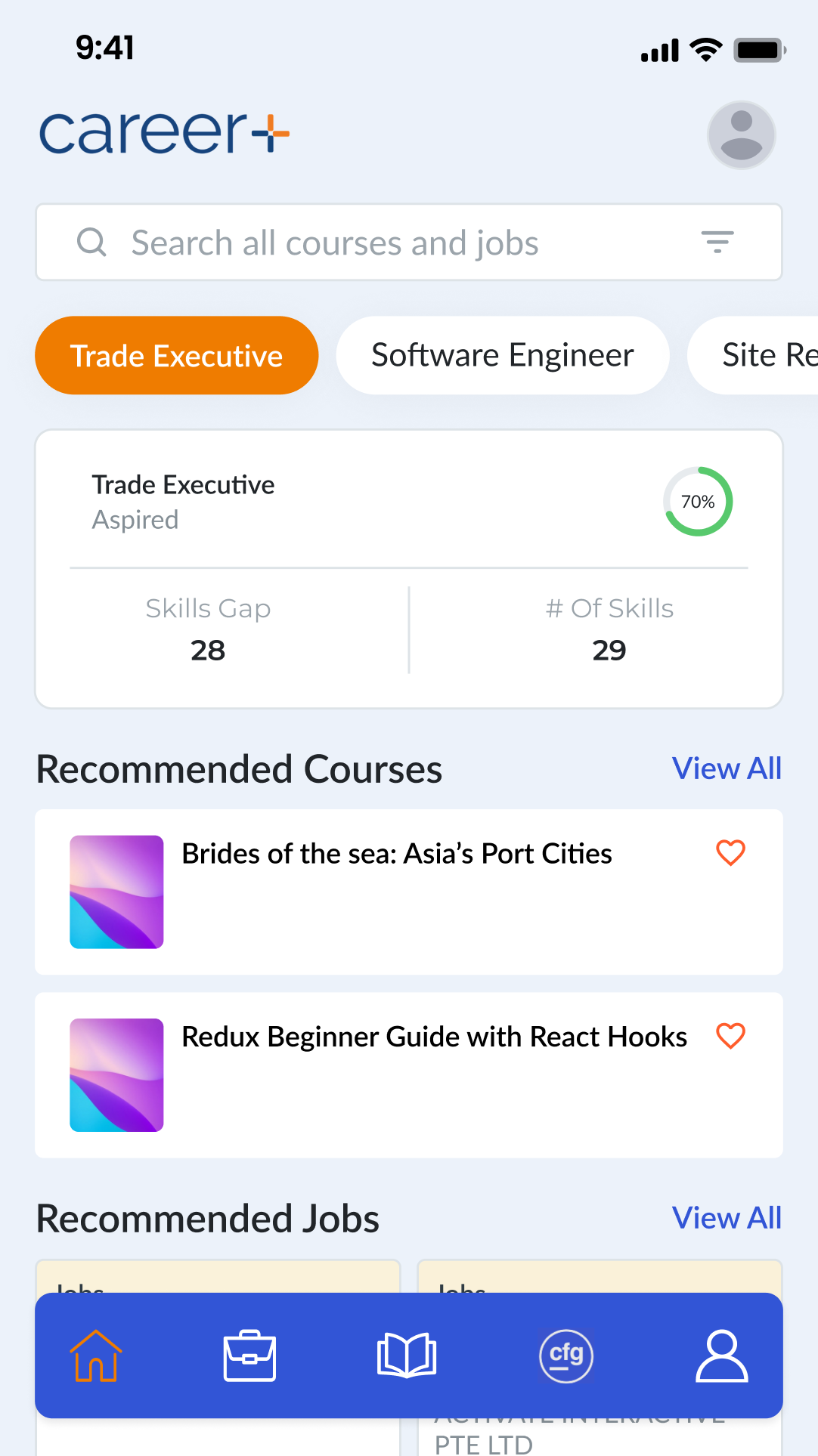This screenshot has height=1456, width=818.
Task: Click View All for Recommended Jobs
Action: coord(726,1217)
